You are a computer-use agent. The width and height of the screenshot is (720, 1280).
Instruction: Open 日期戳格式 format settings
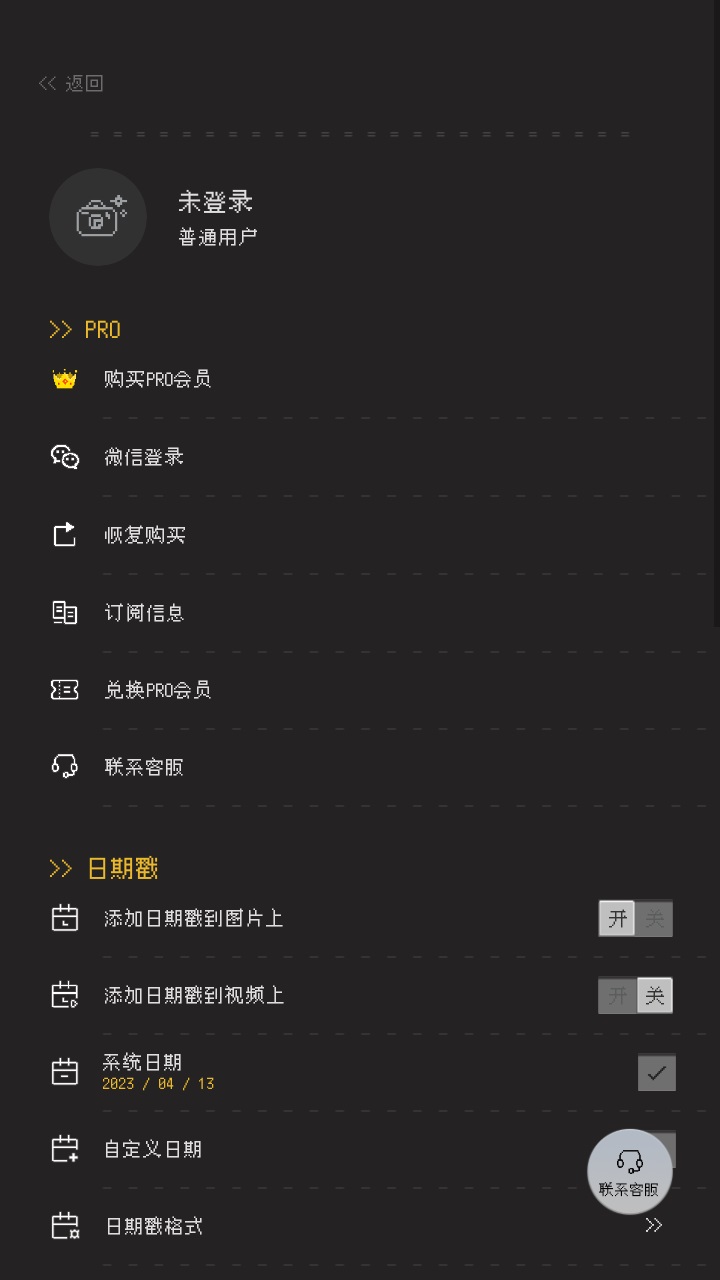[155, 1226]
